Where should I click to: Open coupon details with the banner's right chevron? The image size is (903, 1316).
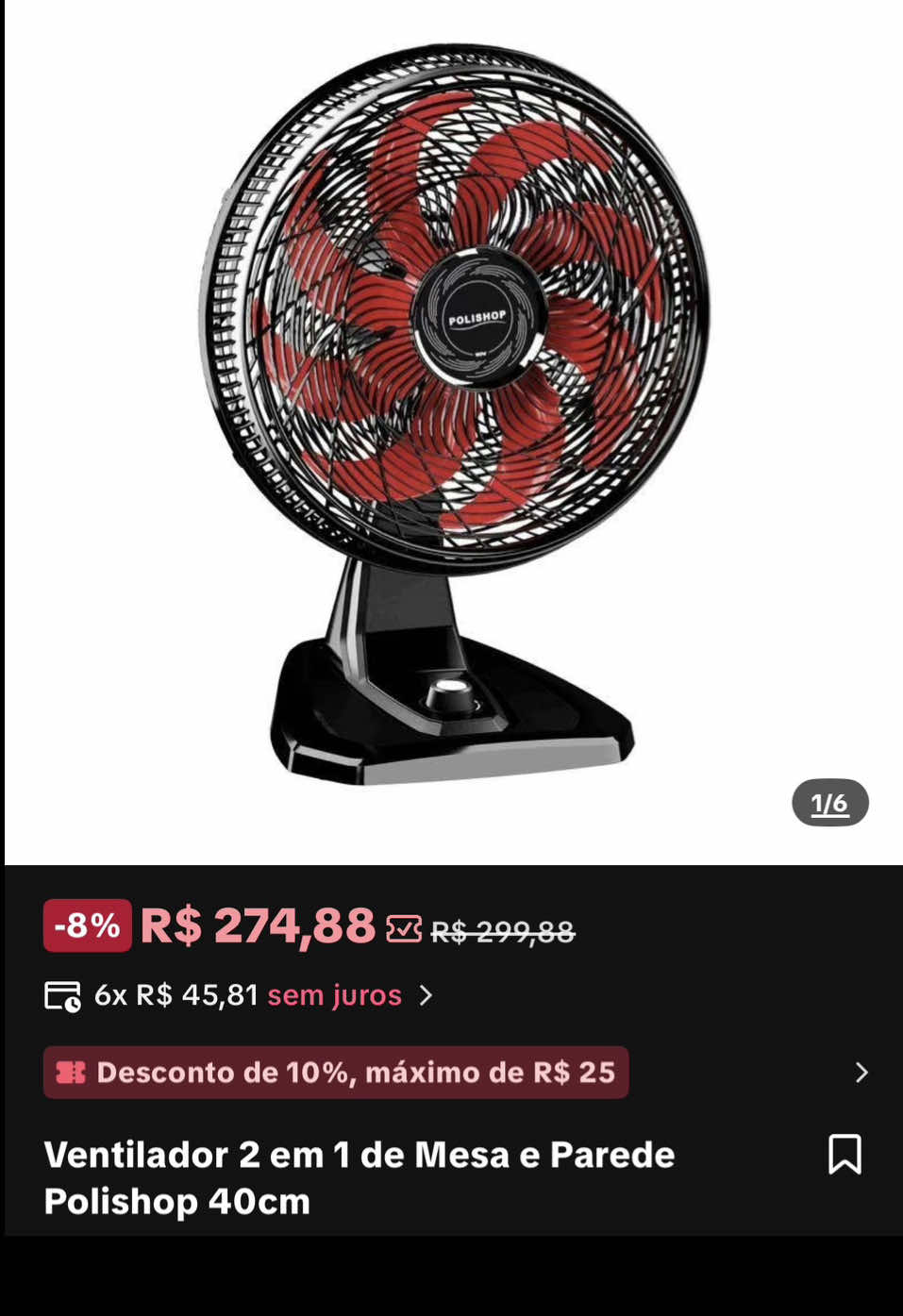[861, 1073]
